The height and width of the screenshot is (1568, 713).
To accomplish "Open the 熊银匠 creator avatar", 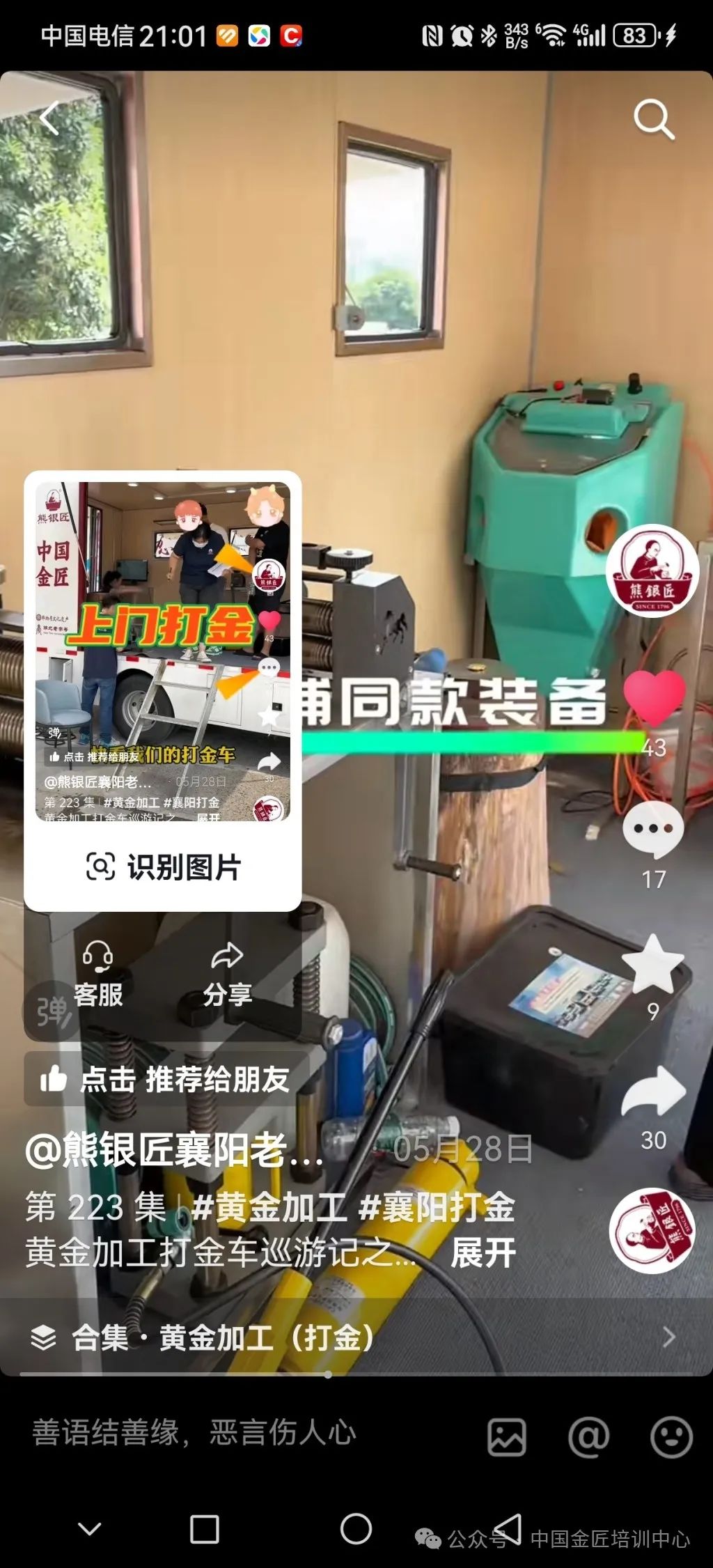I will click(x=652, y=571).
